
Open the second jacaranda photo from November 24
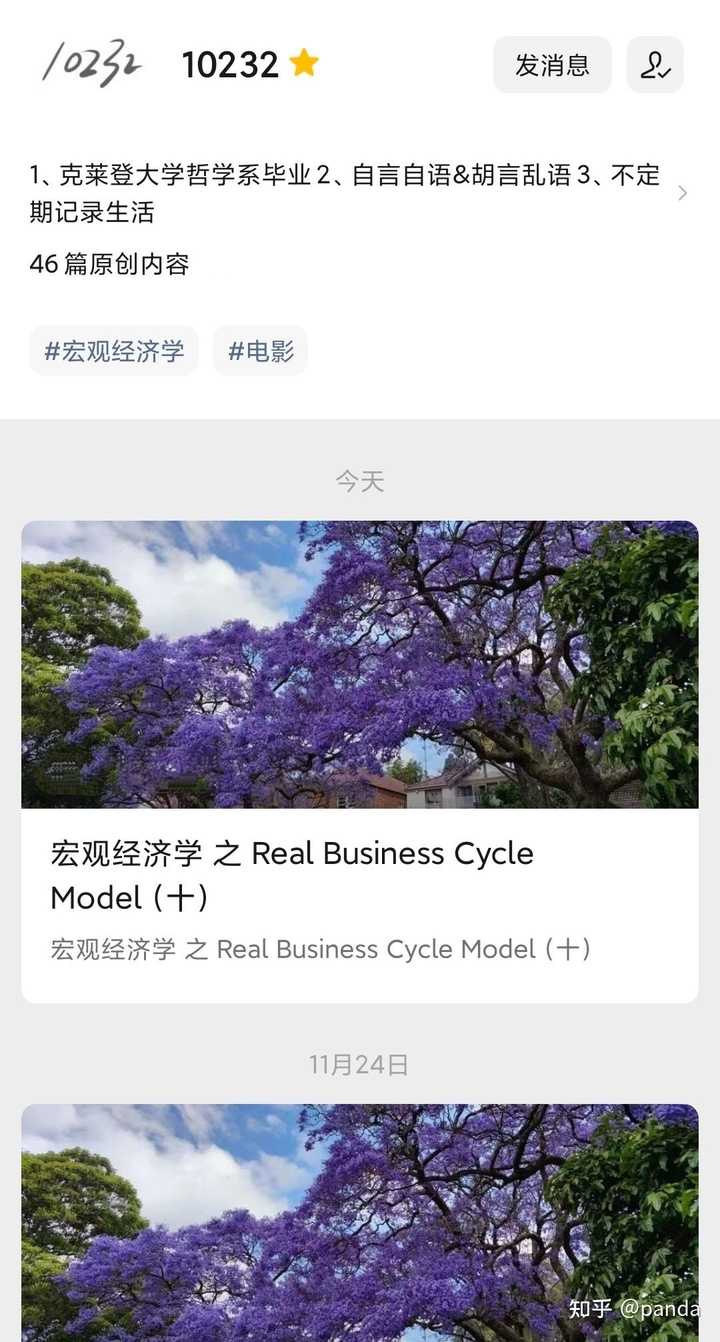click(x=360, y=1220)
